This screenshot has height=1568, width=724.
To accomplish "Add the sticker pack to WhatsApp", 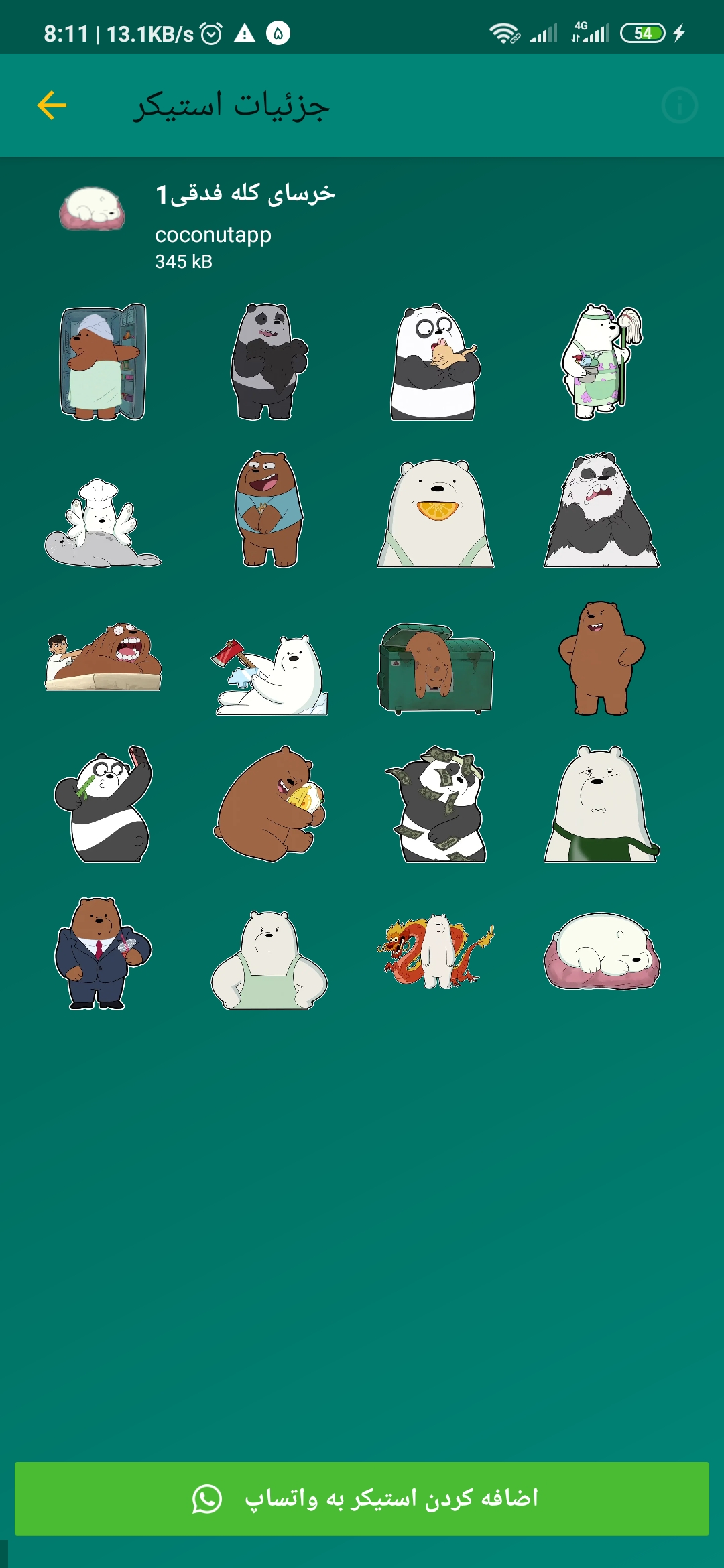I will pos(362,1498).
